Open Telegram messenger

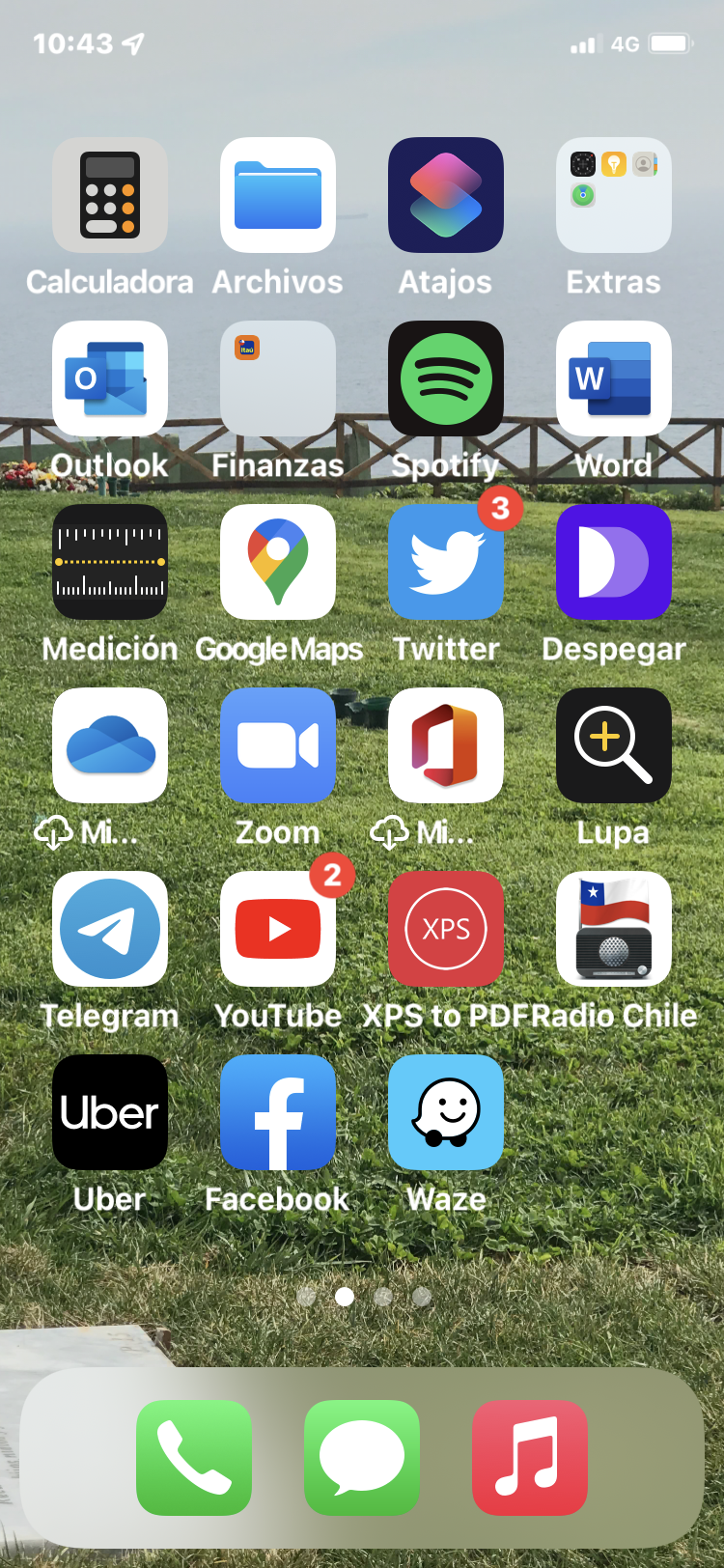pyautogui.click(x=110, y=929)
